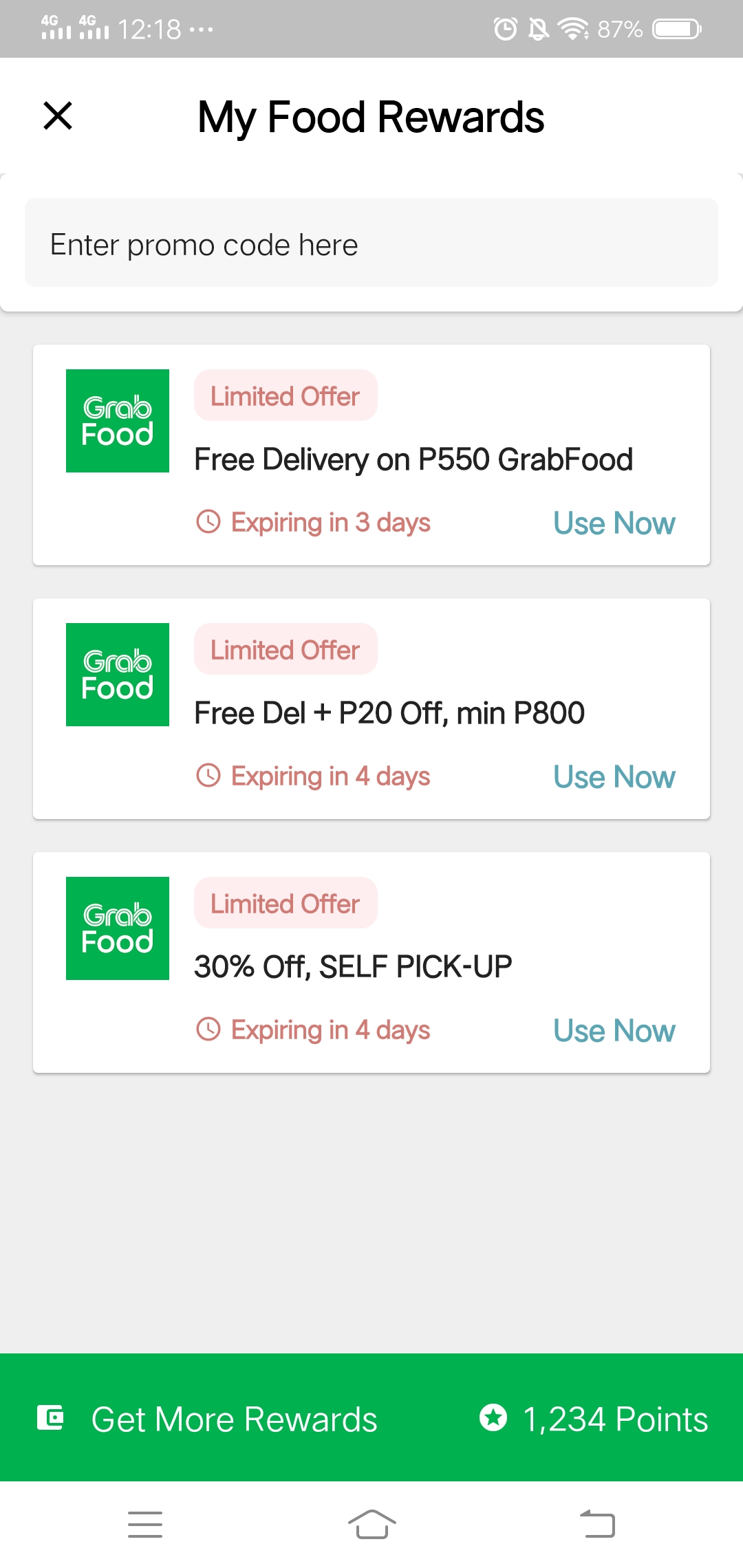Open Get More Rewards

point(234,1419)
